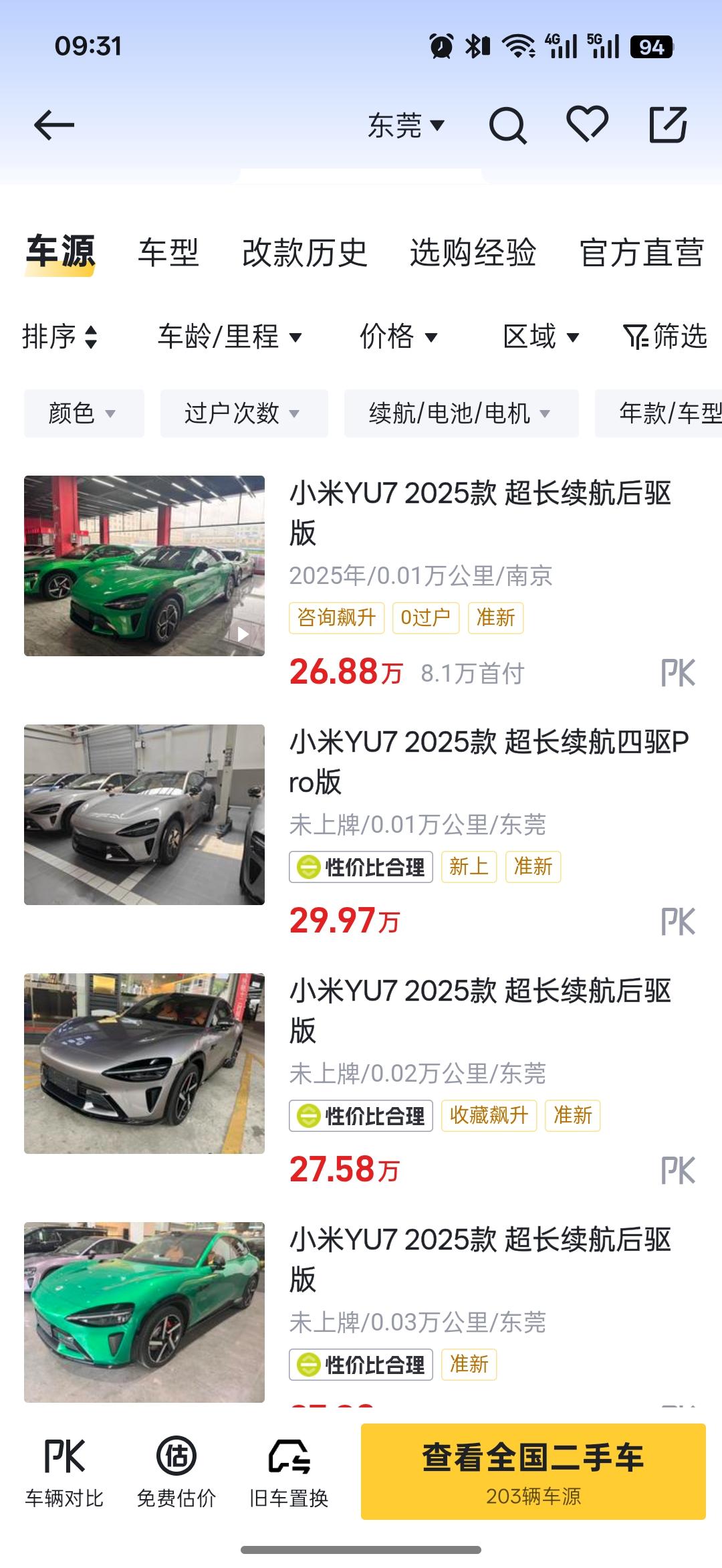Add the 29.97万 四驱Pro版 to PK comparison

coord(678,922)
